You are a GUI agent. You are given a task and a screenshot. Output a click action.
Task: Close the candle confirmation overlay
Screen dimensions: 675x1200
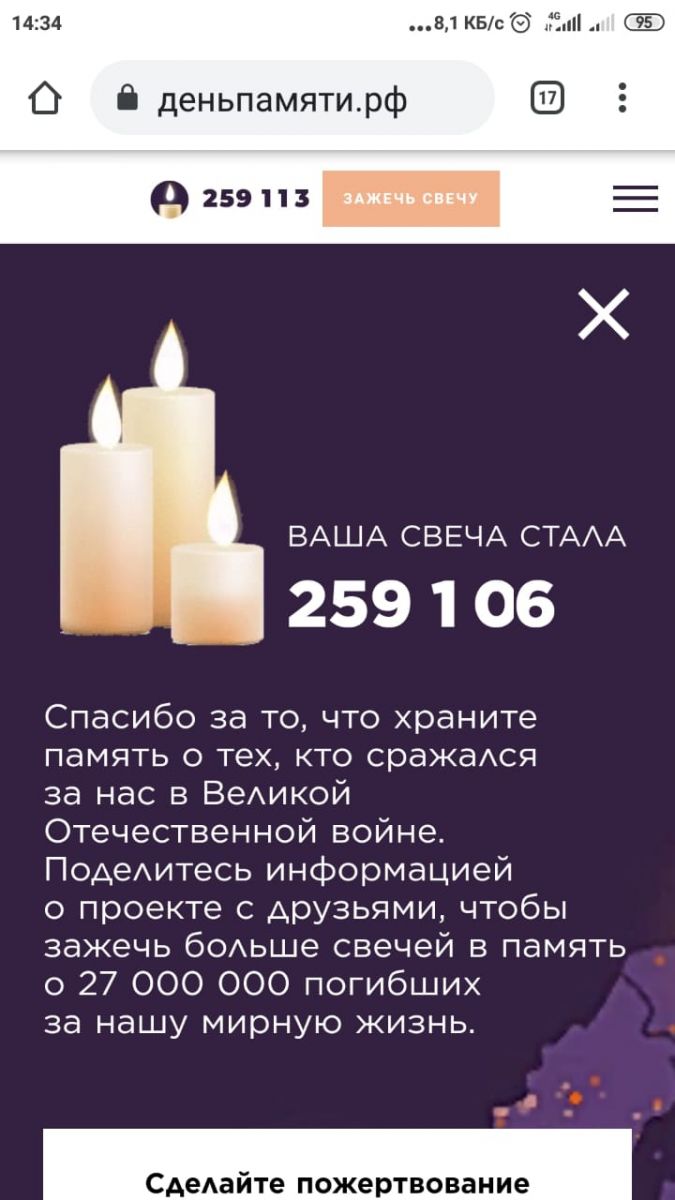point(603,314)
